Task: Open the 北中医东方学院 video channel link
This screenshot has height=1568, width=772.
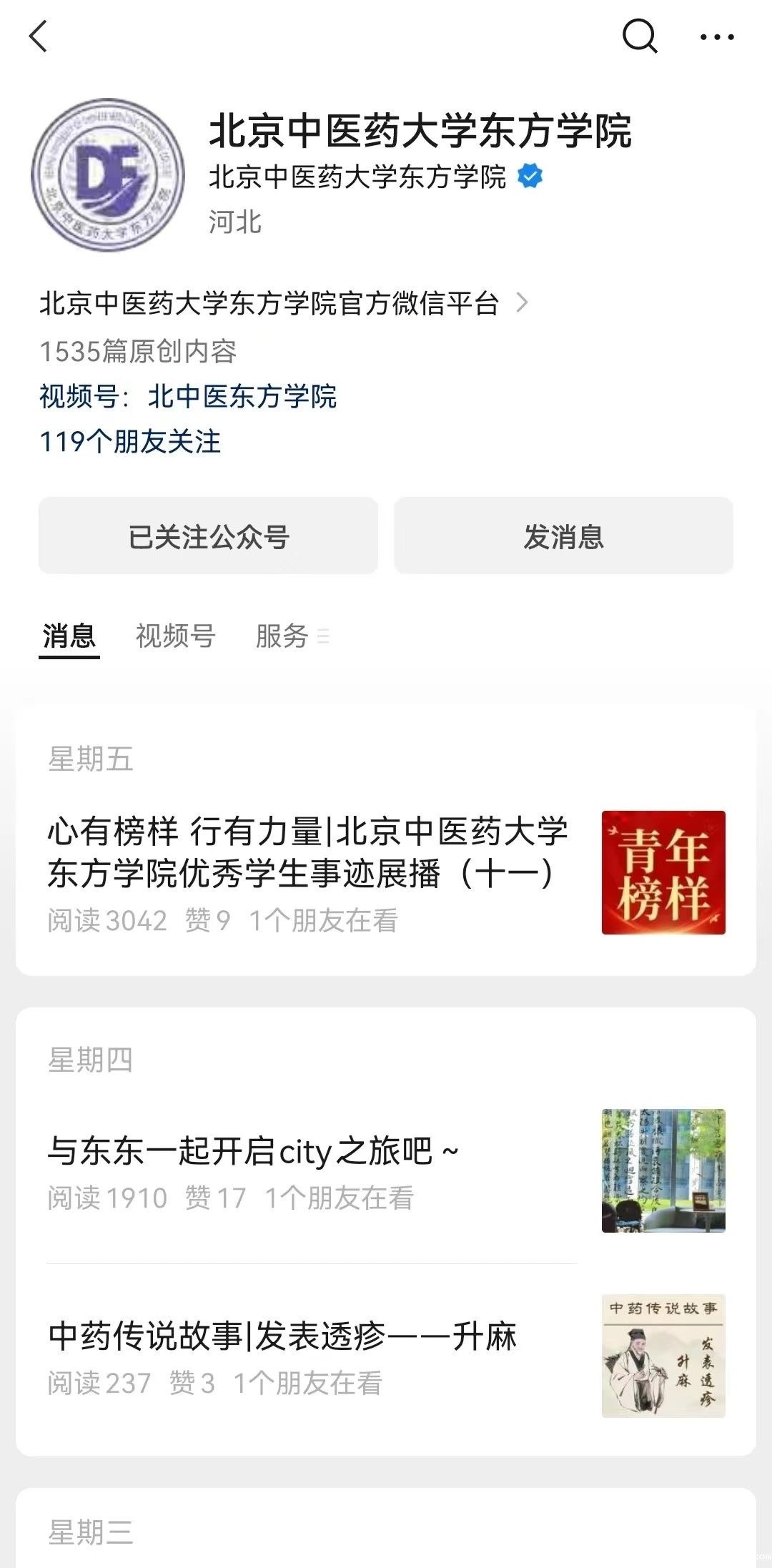Action: pos(242,398)
